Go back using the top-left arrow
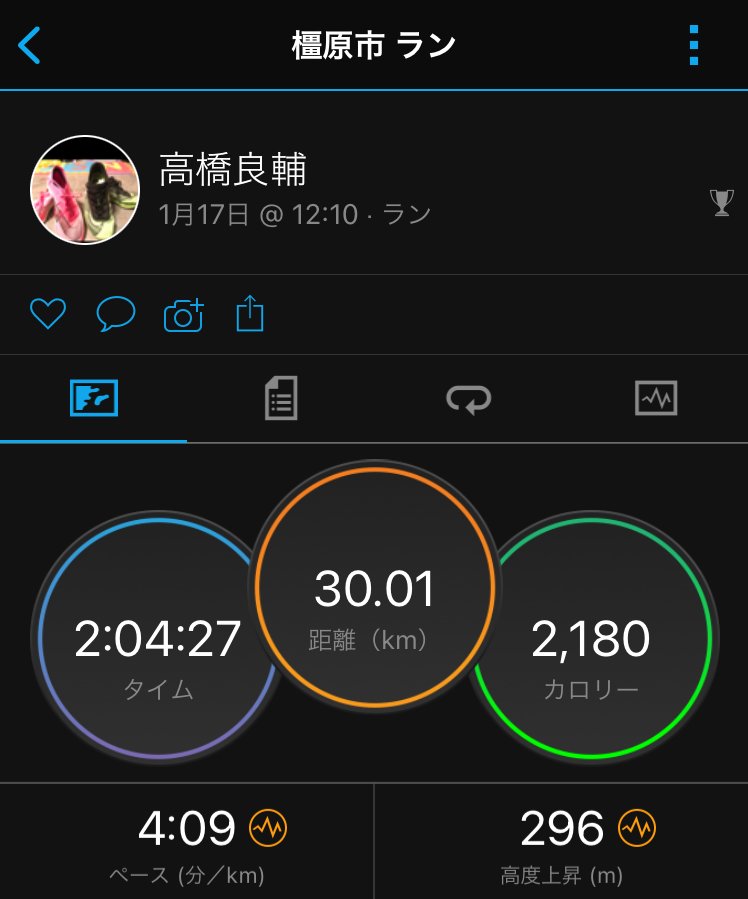Screen dimensions: 748x899 (x=30, y=46)
